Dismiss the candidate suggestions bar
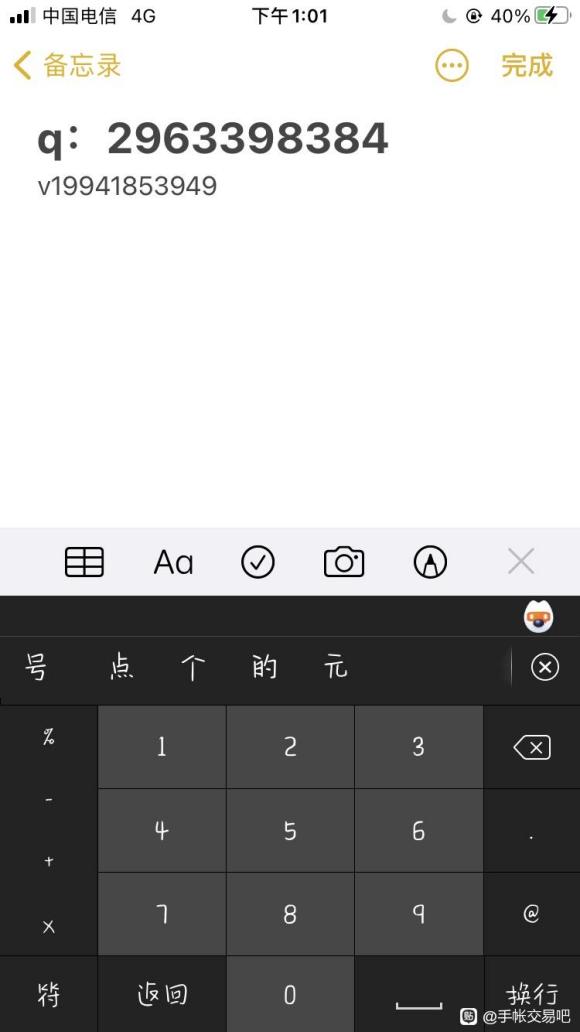580x1032 pixels. point(545,668)
